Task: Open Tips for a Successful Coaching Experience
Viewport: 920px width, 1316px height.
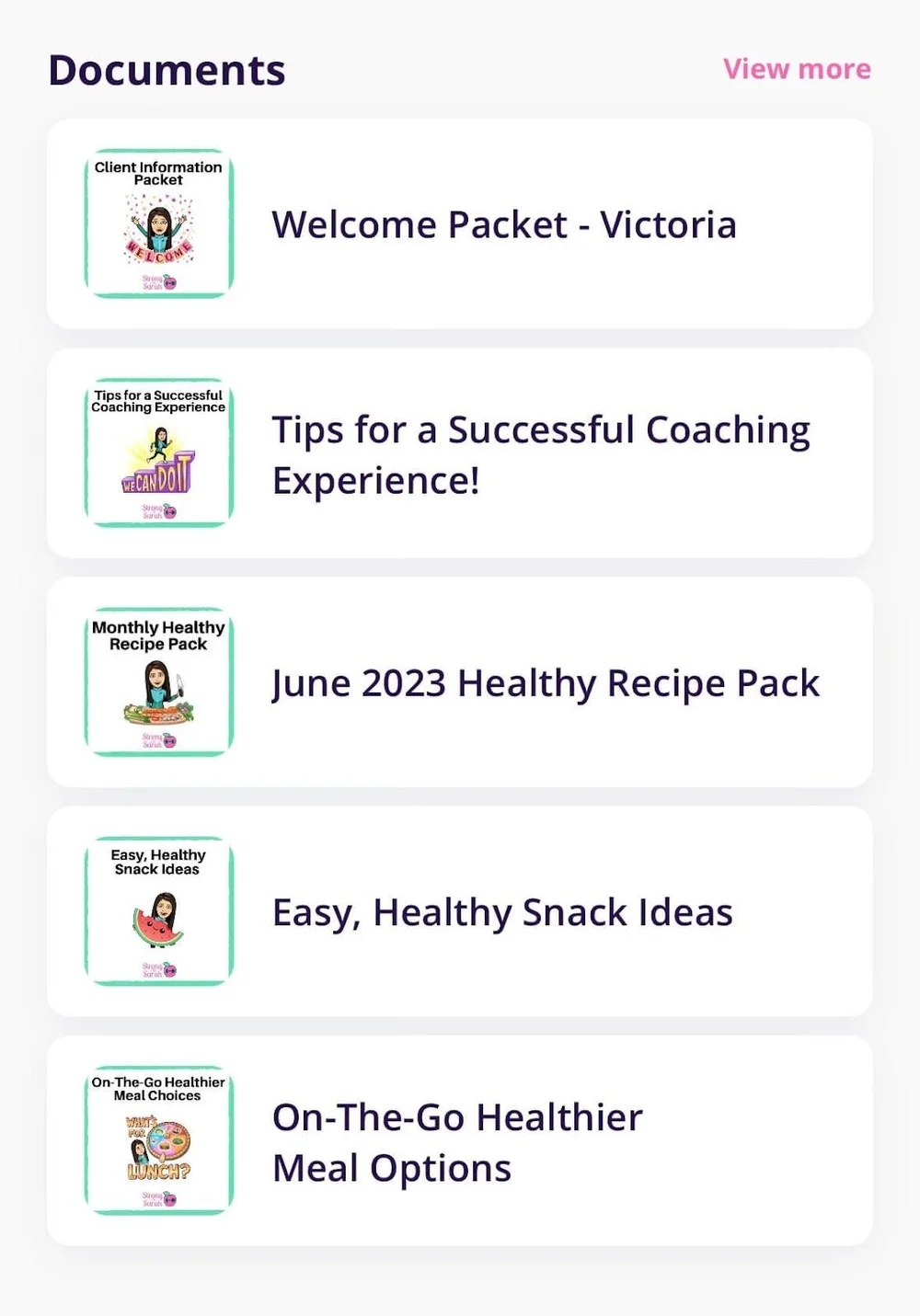Action: tap(460, 452)
